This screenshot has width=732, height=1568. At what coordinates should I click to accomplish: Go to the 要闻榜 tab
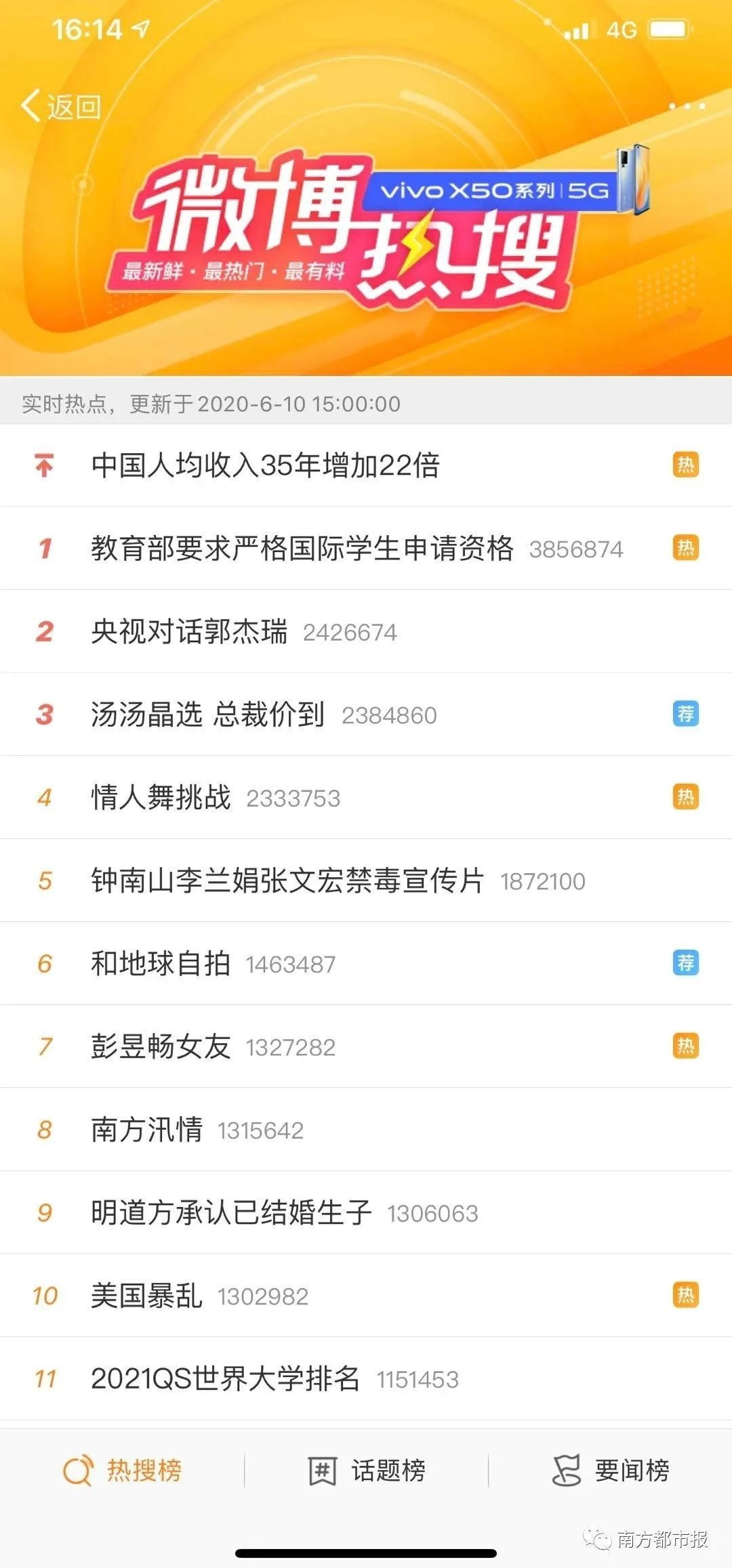click(x=611, y=1470)
